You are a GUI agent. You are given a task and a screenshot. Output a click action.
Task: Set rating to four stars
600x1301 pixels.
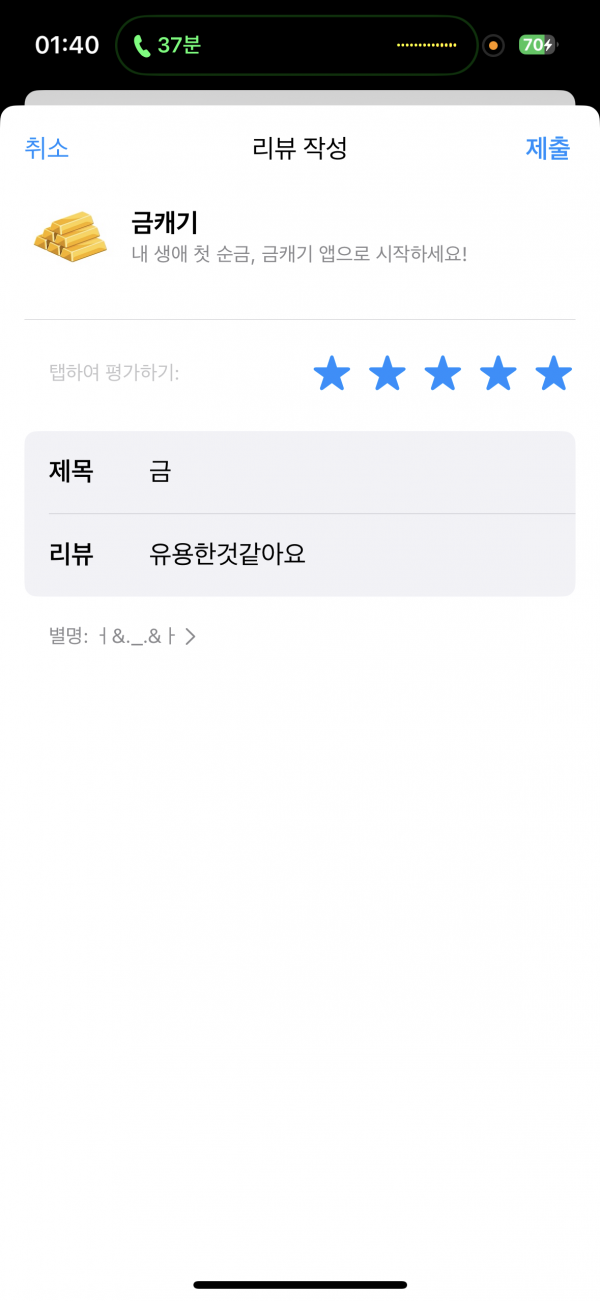tap(498, 374)
